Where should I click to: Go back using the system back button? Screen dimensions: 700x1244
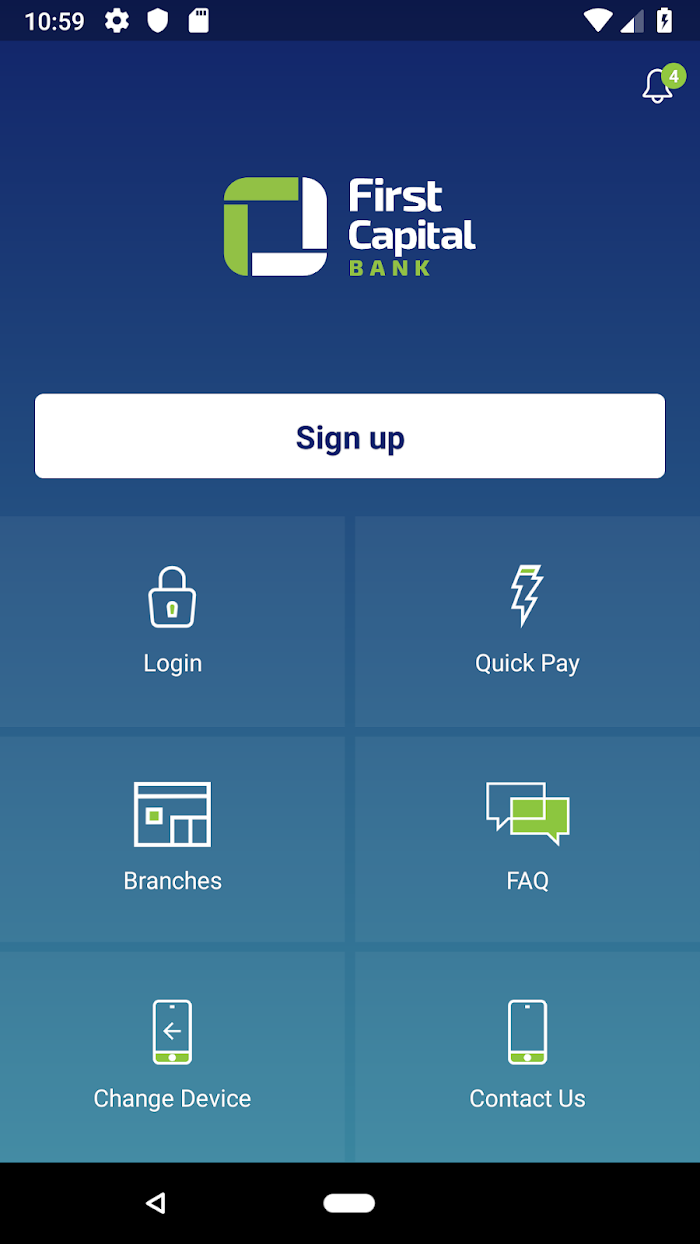(x=155, y=1203)
